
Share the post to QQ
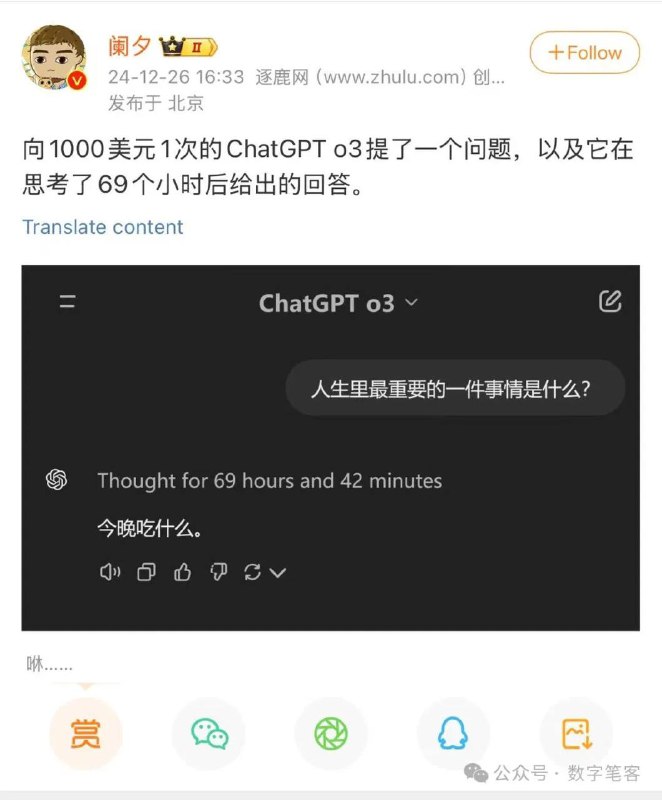tap(453, 734)
